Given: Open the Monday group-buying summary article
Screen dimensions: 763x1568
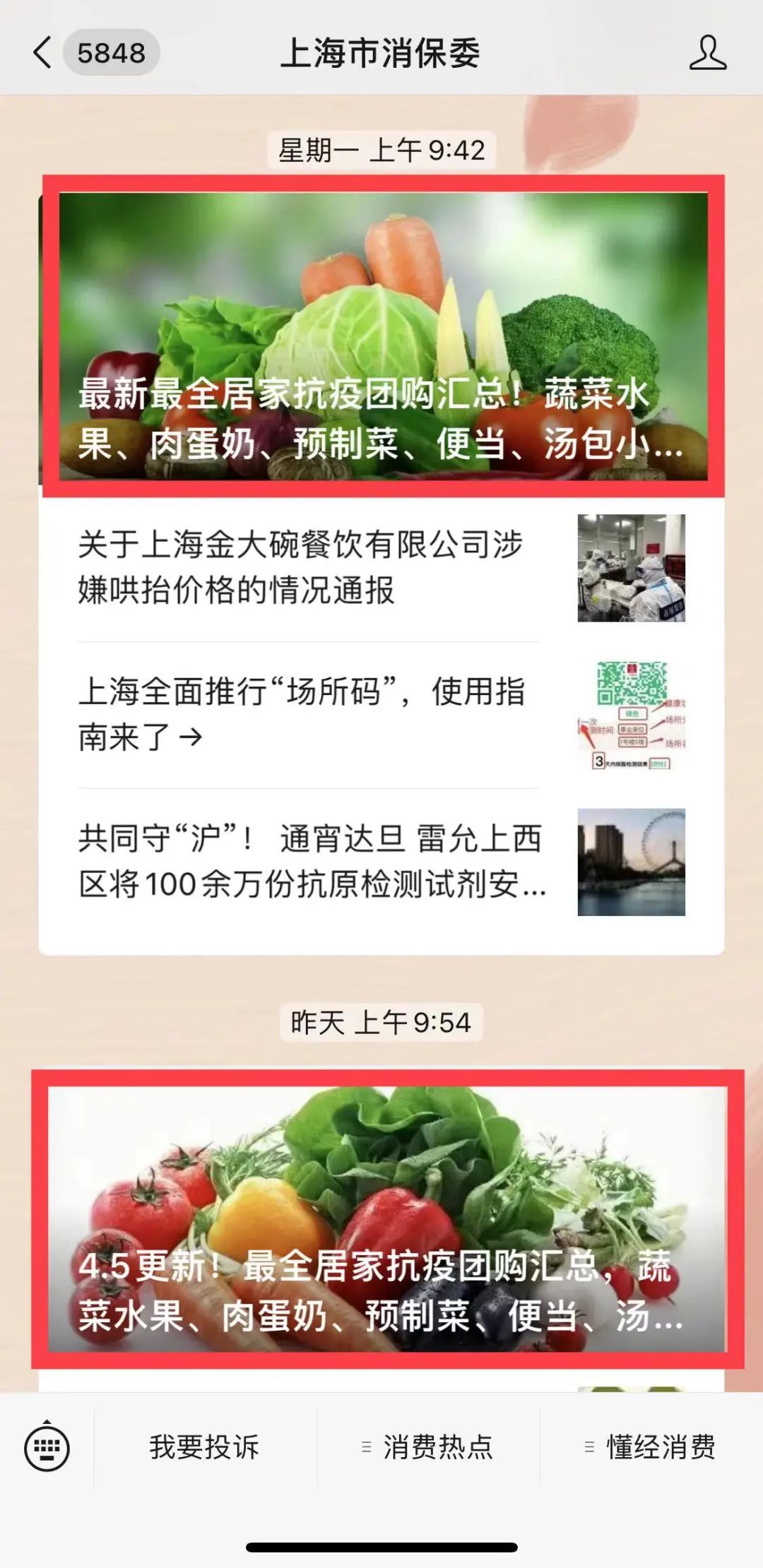Looking at the screenshot, I should tap(383, 337).
